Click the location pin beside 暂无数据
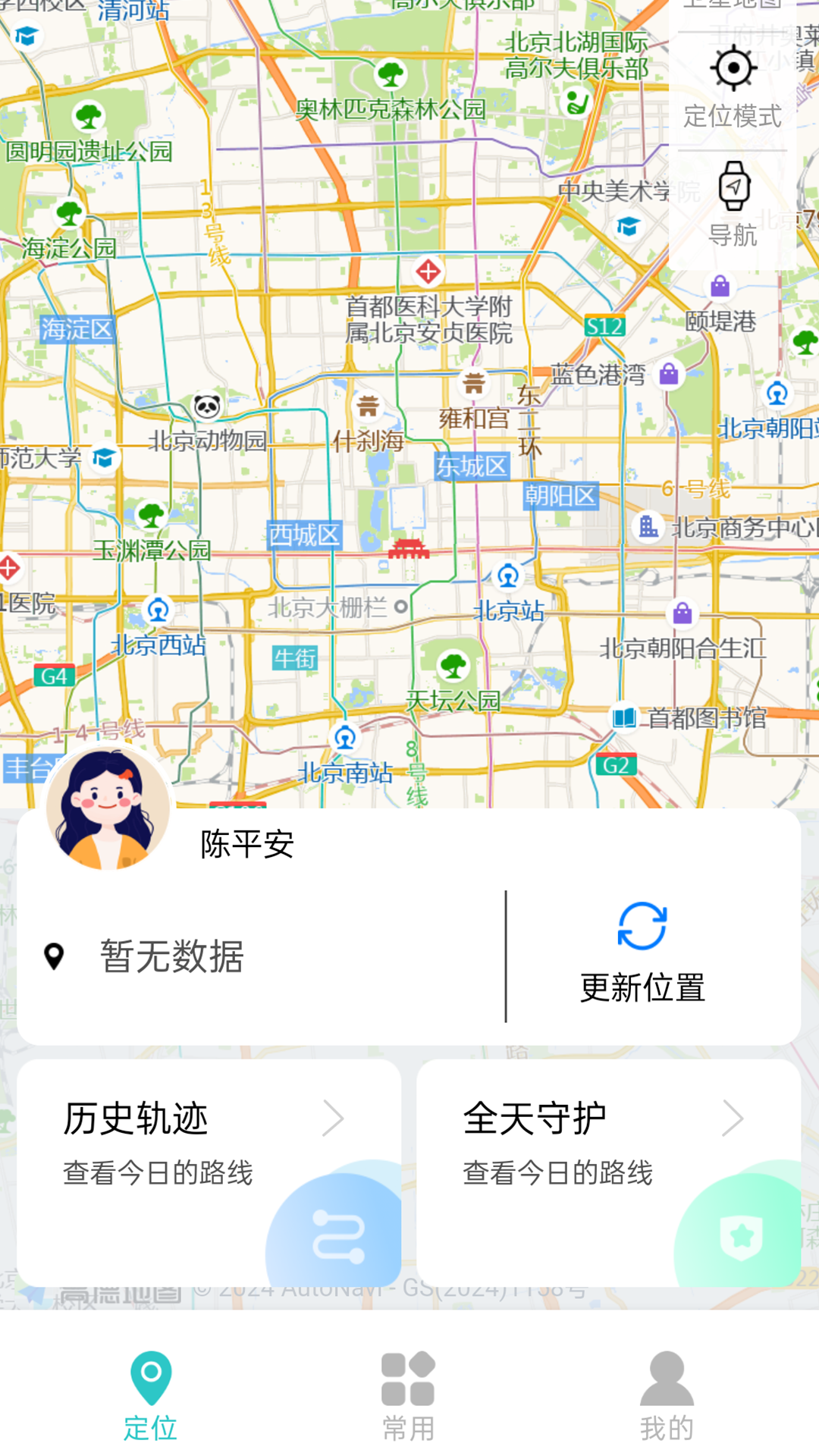Screen dimensions: 819x1456 (55, 957)
